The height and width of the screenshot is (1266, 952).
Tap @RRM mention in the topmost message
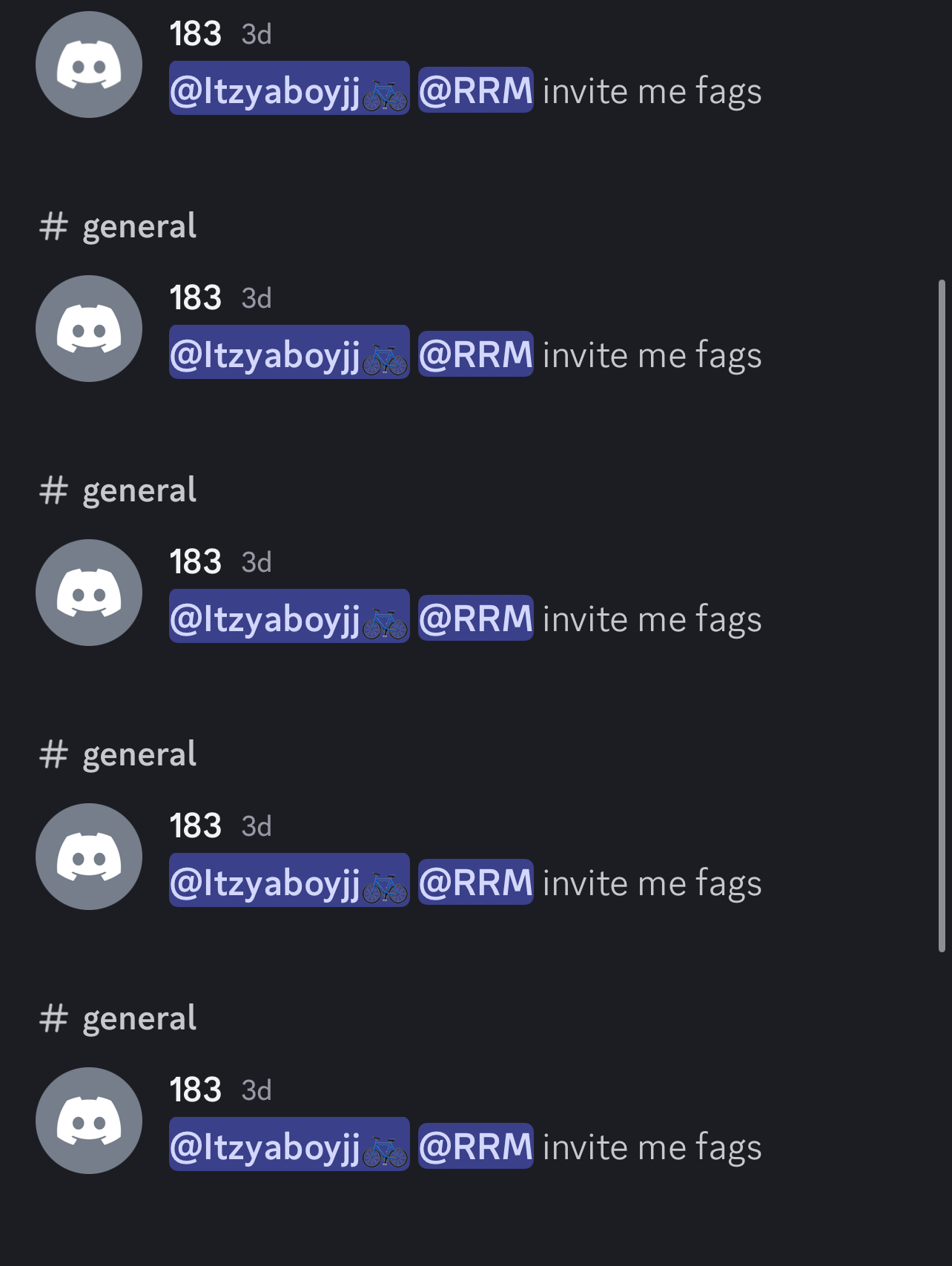click(475, 90)
